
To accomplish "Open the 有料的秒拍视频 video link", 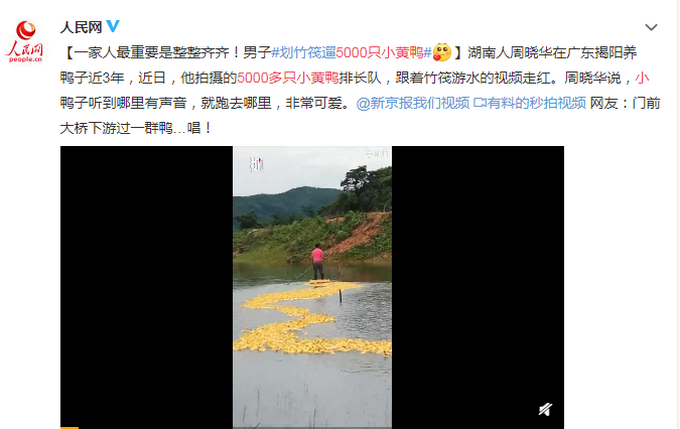I will 530,102.
